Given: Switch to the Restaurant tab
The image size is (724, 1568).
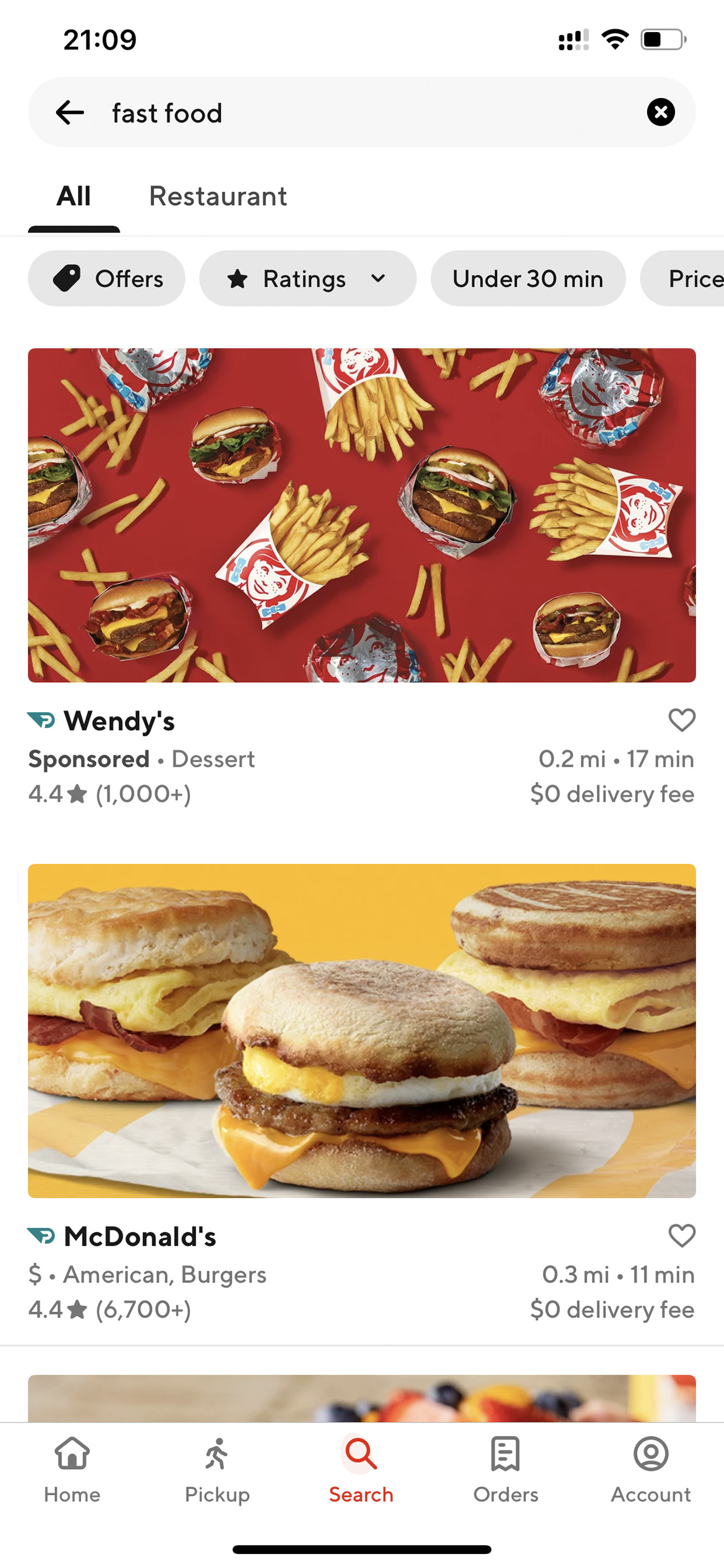Looking at the screenshot, I should [218, 197].
